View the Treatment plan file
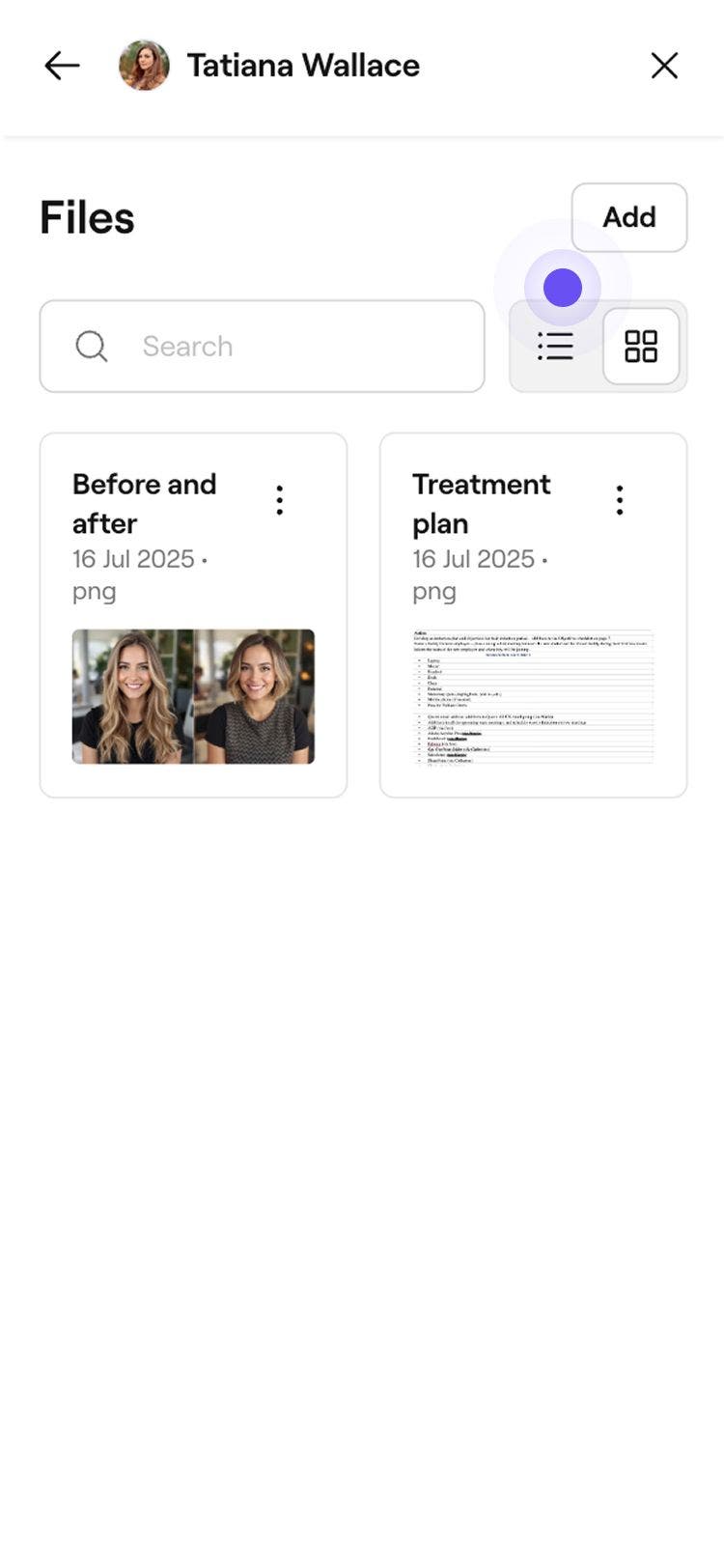Screen dimensions: 724x1568 pyautogui.click(x=533, y=696)
